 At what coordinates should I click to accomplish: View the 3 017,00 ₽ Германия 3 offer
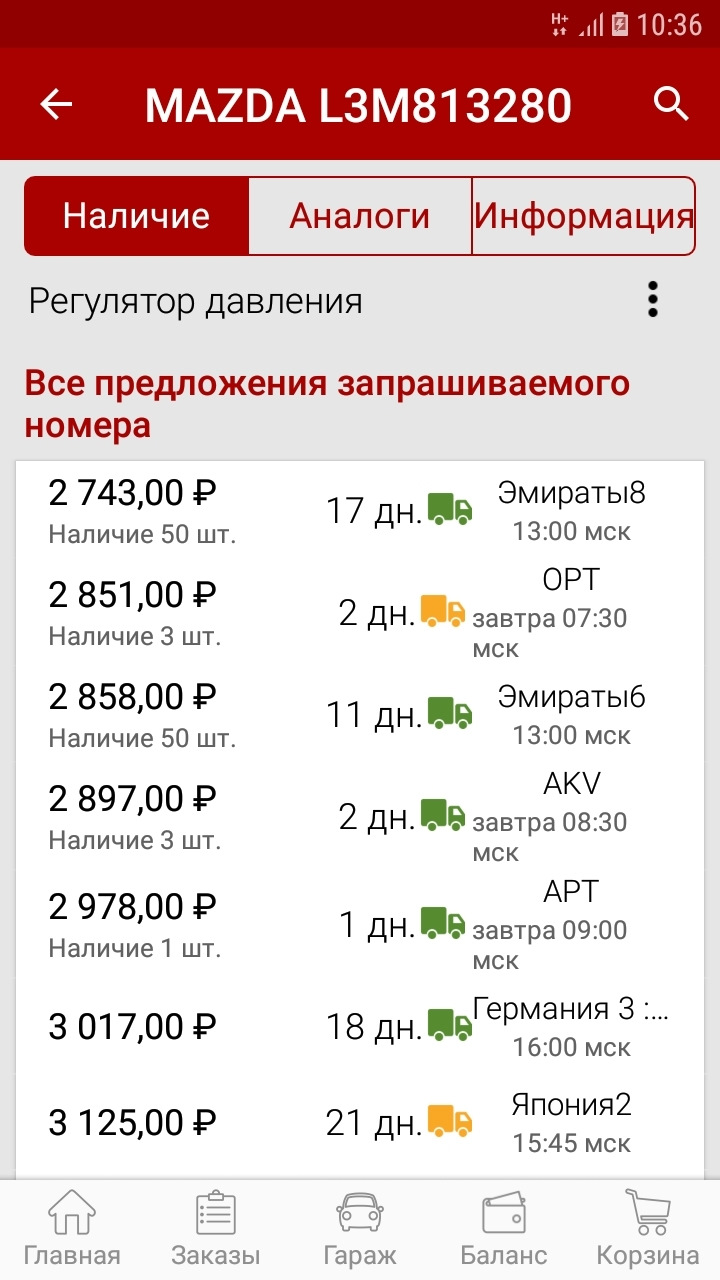click(360, 1027)
